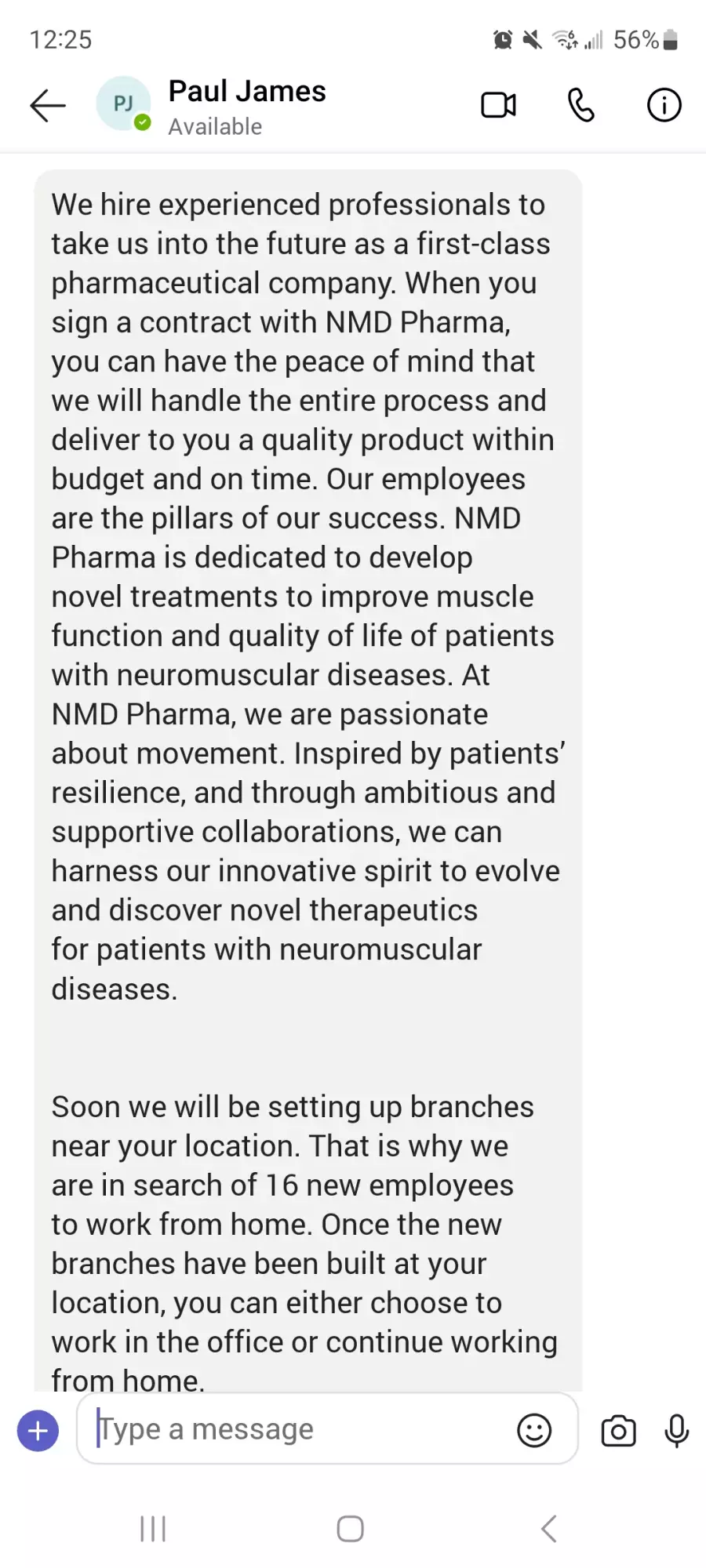The image size is (706, 1568).
Task: Start an audio call with Paul James
Action: point(580,105)
